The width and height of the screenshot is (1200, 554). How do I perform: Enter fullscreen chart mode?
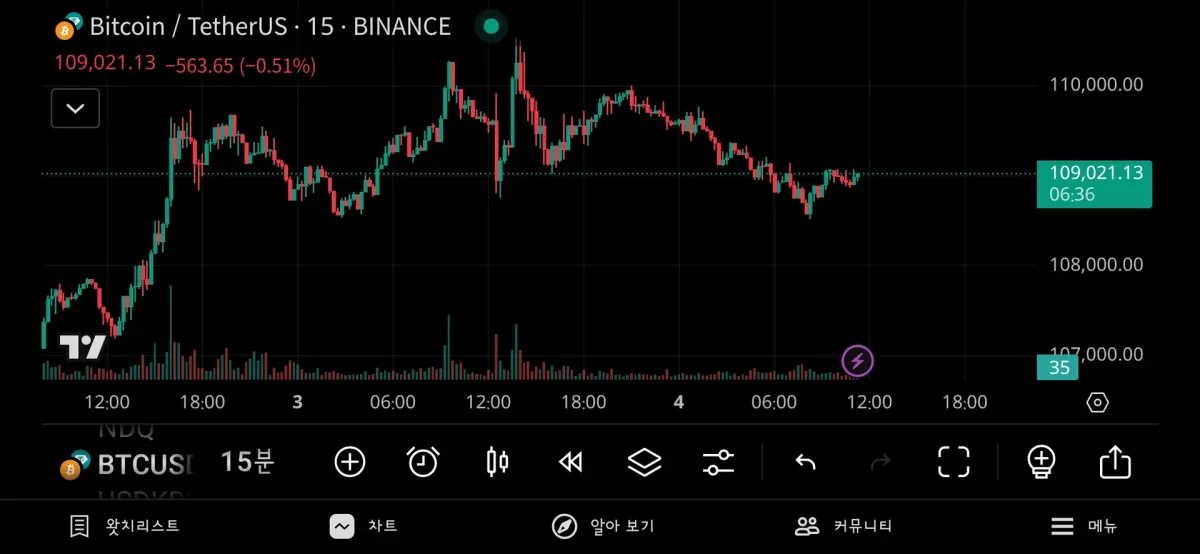point(954,462)
